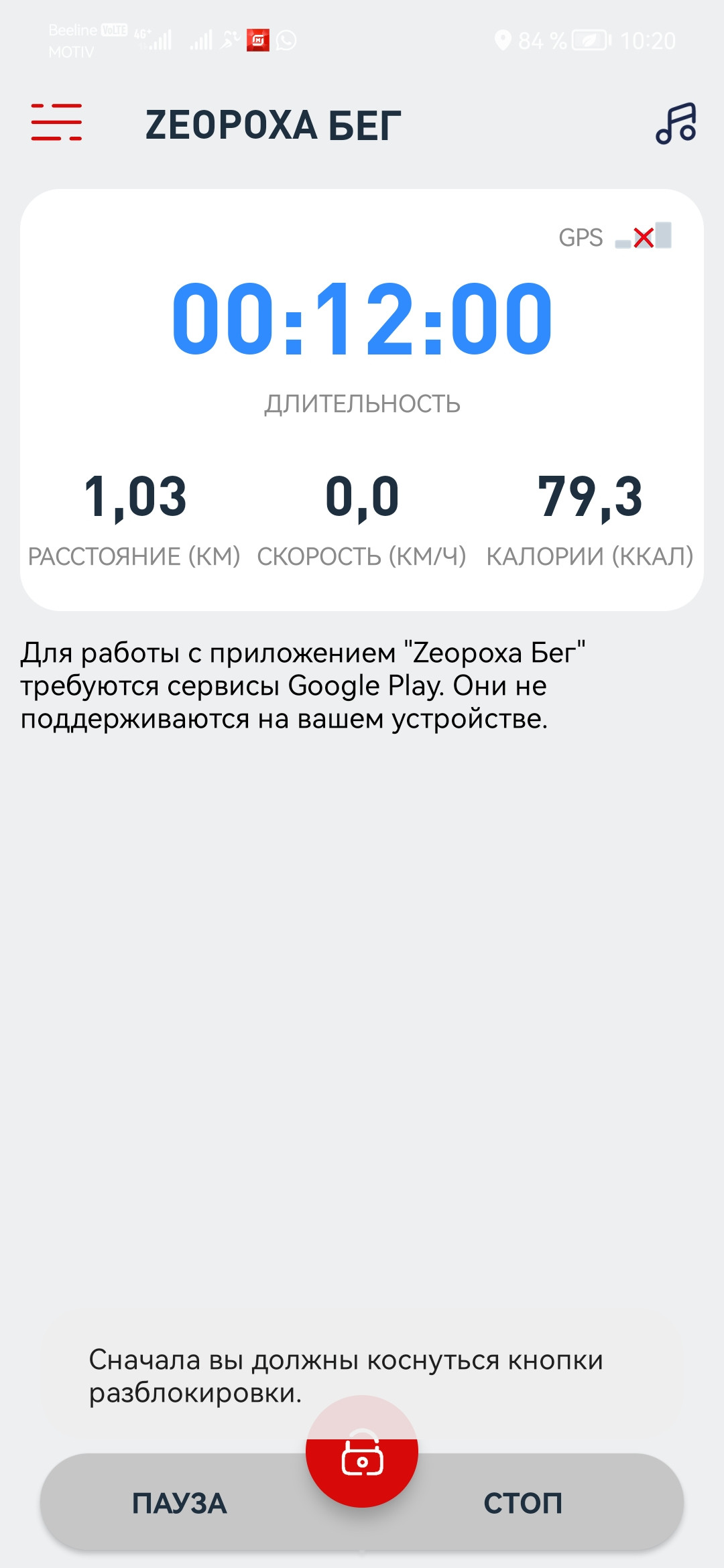Viewport: 724px width, 1568px height.
Task: Open the music note settings
Action: coord(676,123)
